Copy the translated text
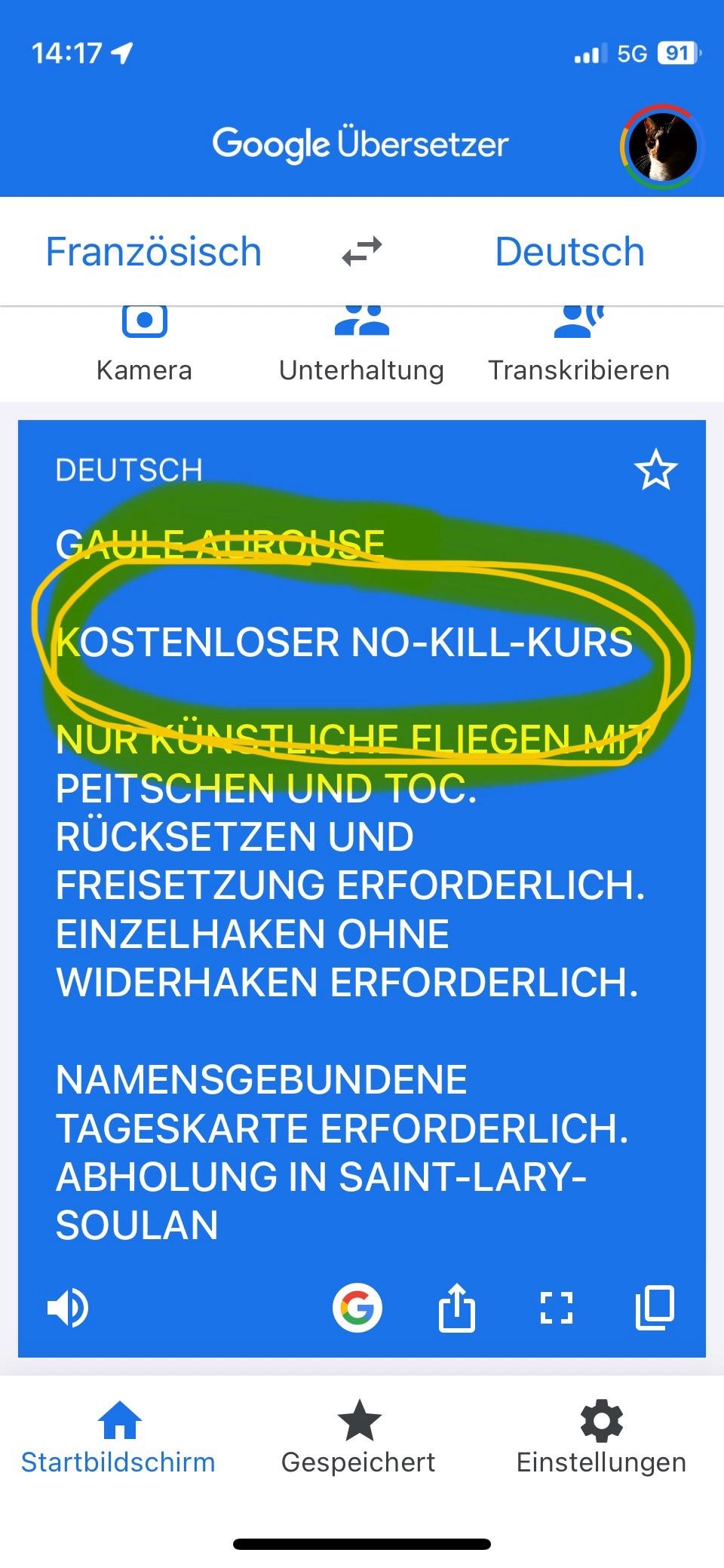Image resolution: width=724 pixels, height=1568 pixels. coord(655,1308)
